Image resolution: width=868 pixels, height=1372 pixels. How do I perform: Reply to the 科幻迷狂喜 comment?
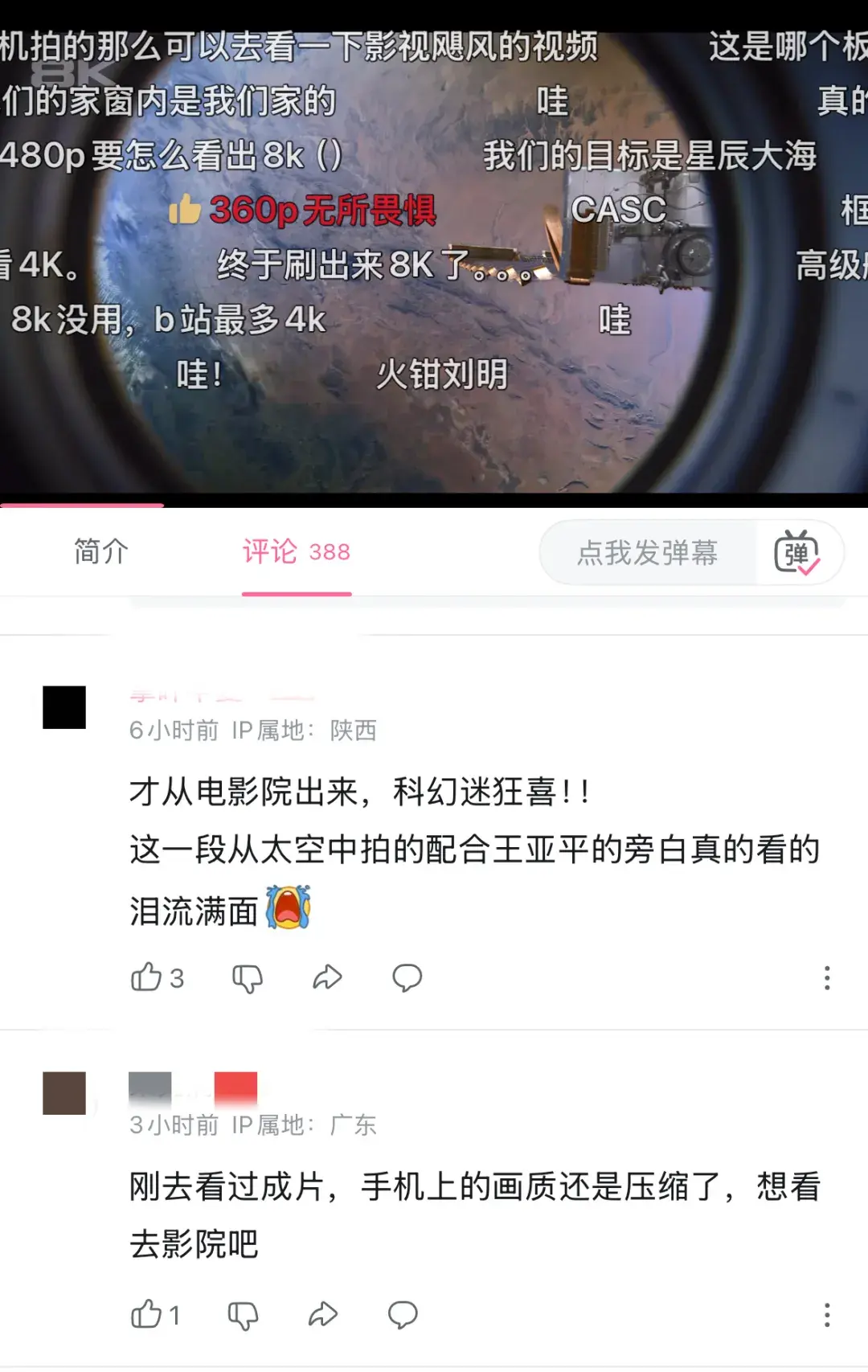[x=407, y=977]
